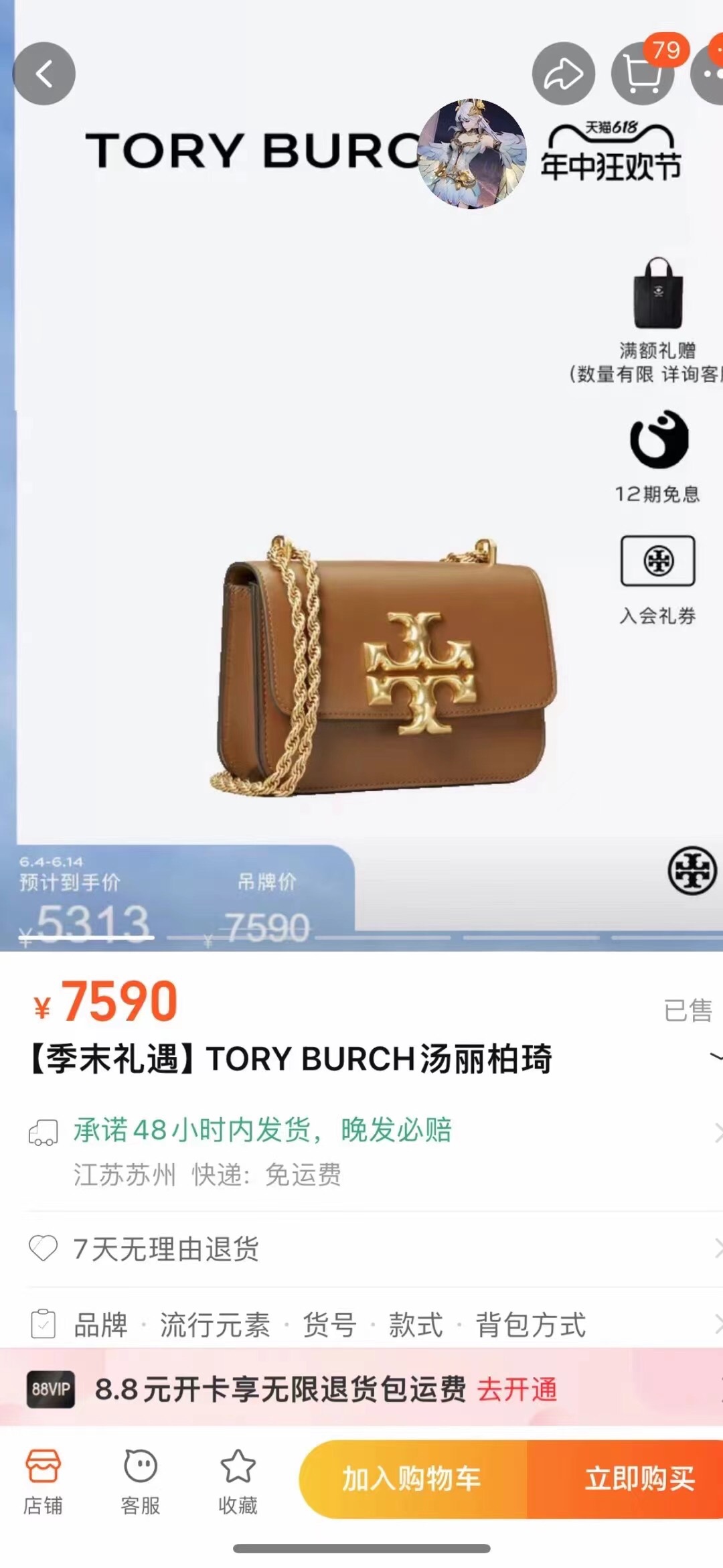Open the 店铺 store page
The image size is (723, 1568).
coord(43,1481)
